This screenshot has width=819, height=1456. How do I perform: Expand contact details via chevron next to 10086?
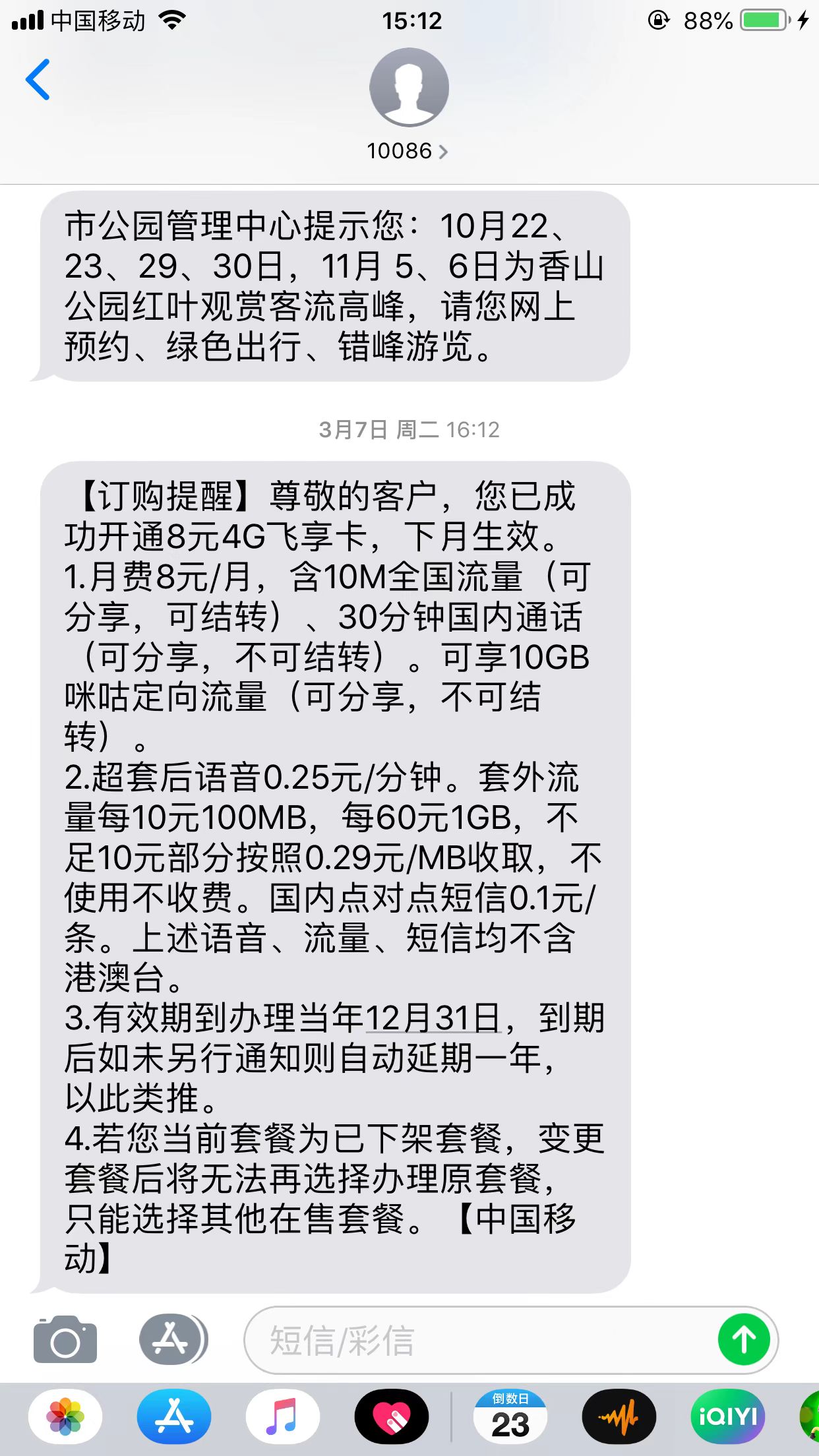tap(443, 150)
